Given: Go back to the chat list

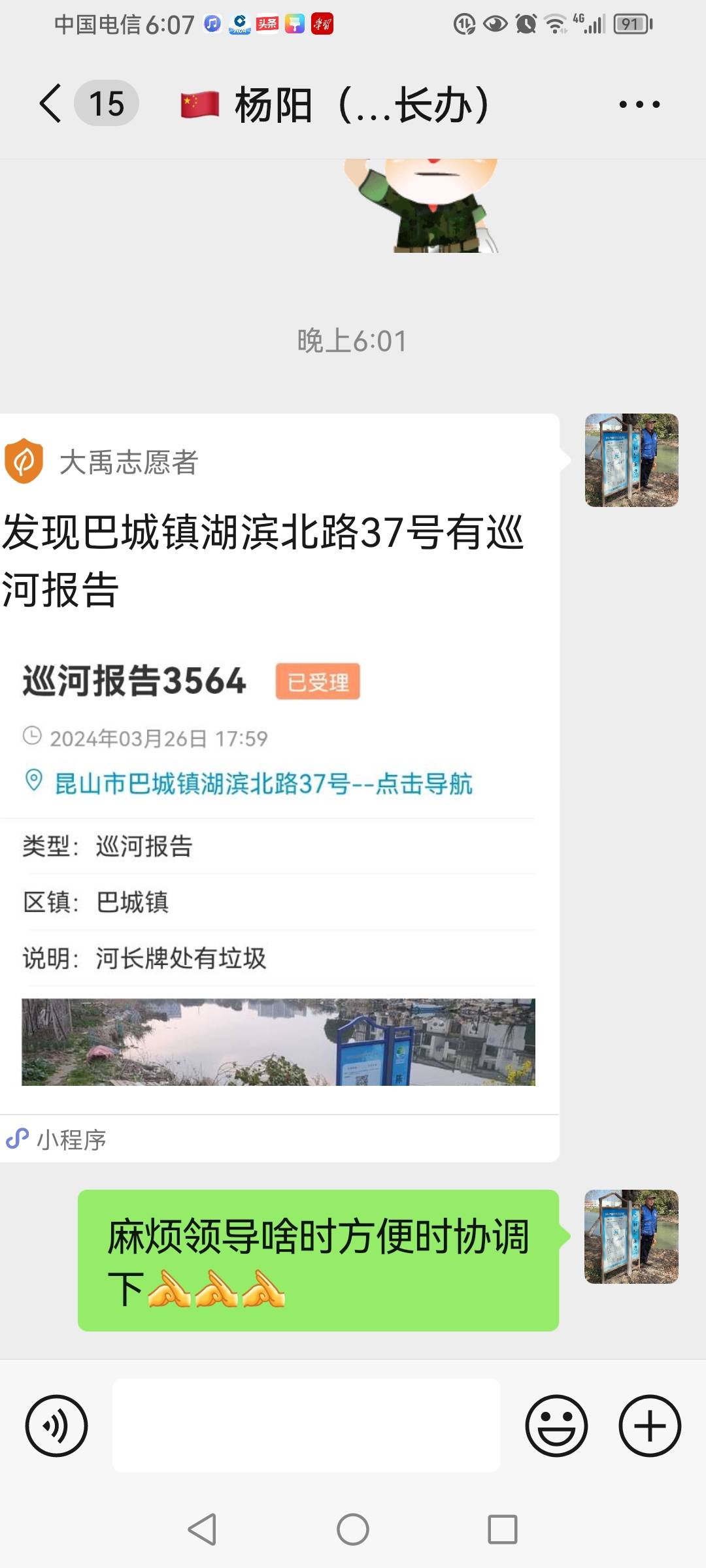Looking at the screenshot, I should click(x=50, y=103).
